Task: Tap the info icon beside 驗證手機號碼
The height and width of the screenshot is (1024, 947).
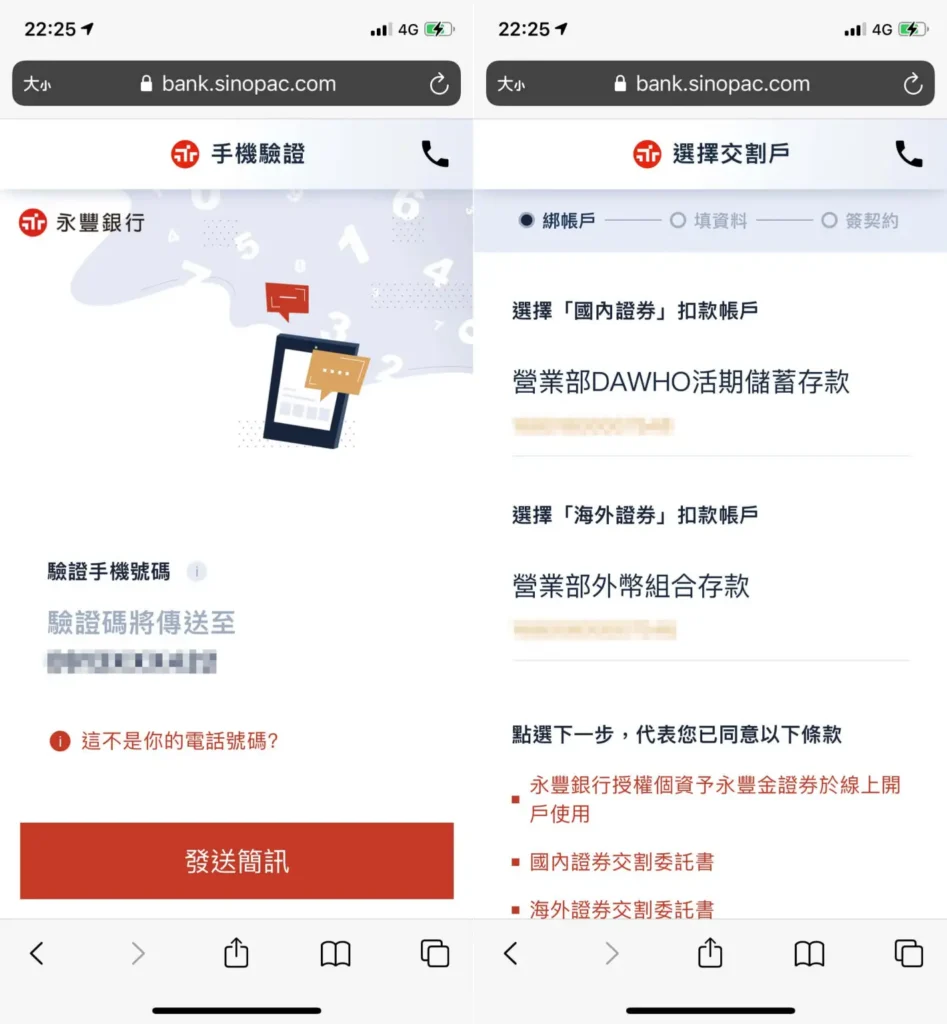Action: click(197, 572)
